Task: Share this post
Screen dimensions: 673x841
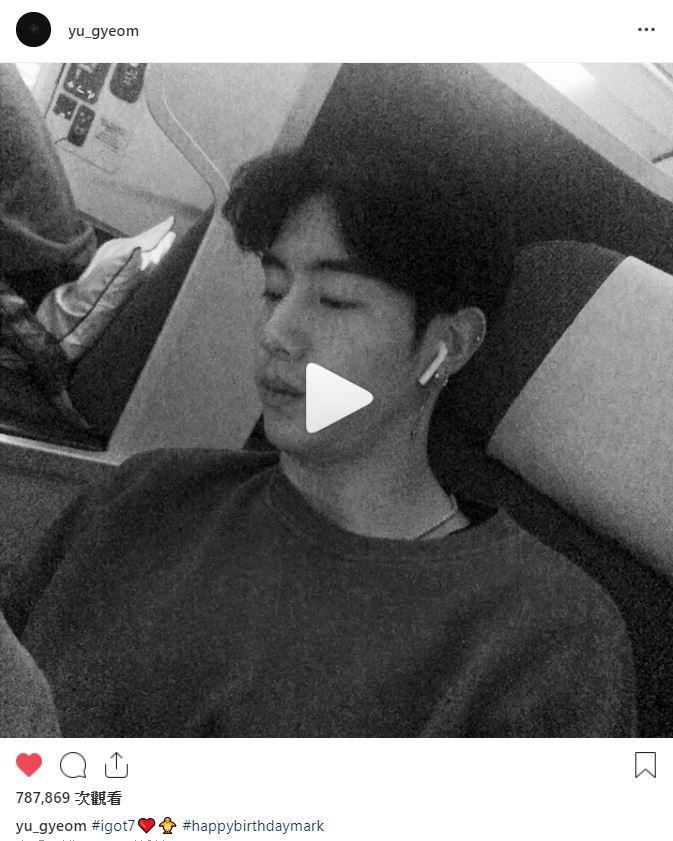Action: coord(116,766)
